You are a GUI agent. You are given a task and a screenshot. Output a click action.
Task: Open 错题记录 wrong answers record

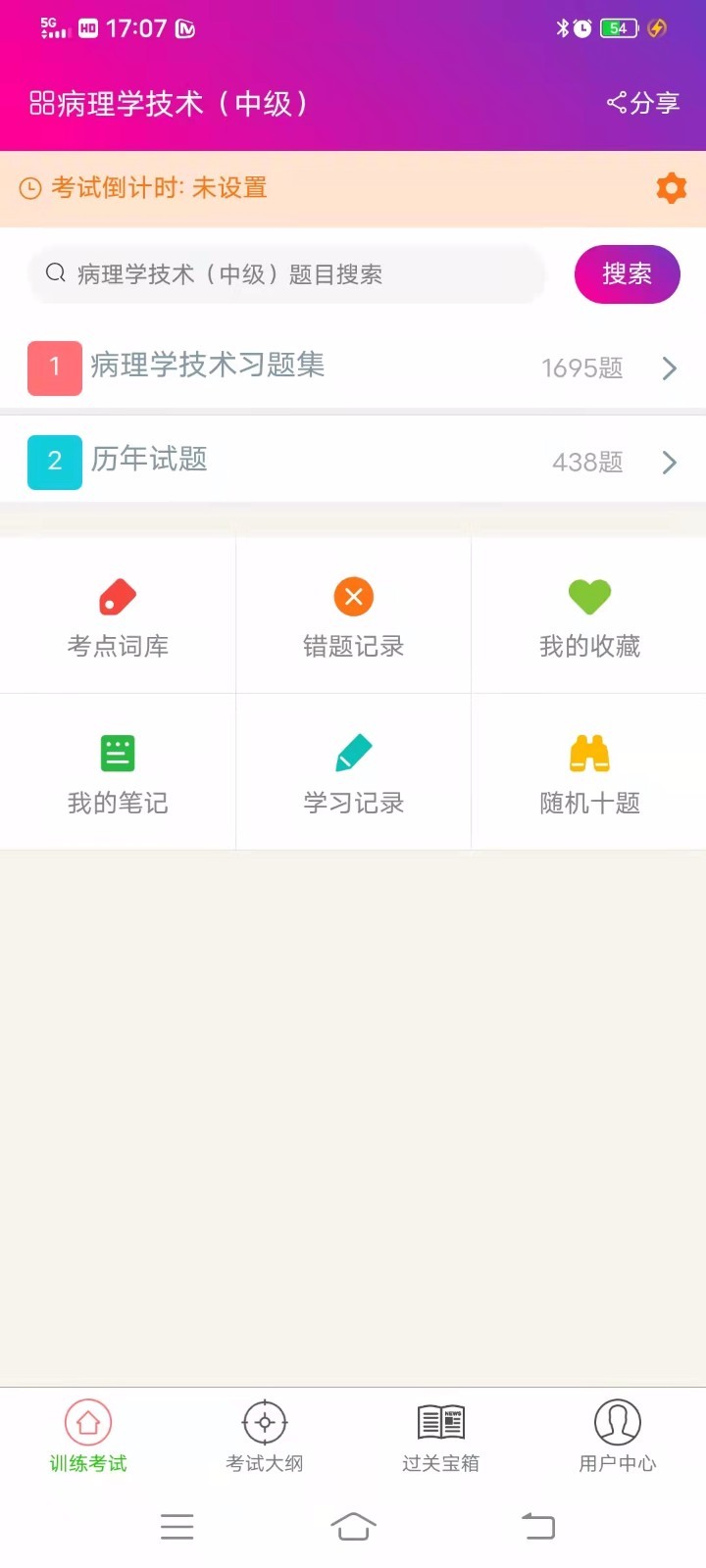[x=352, y=614]
